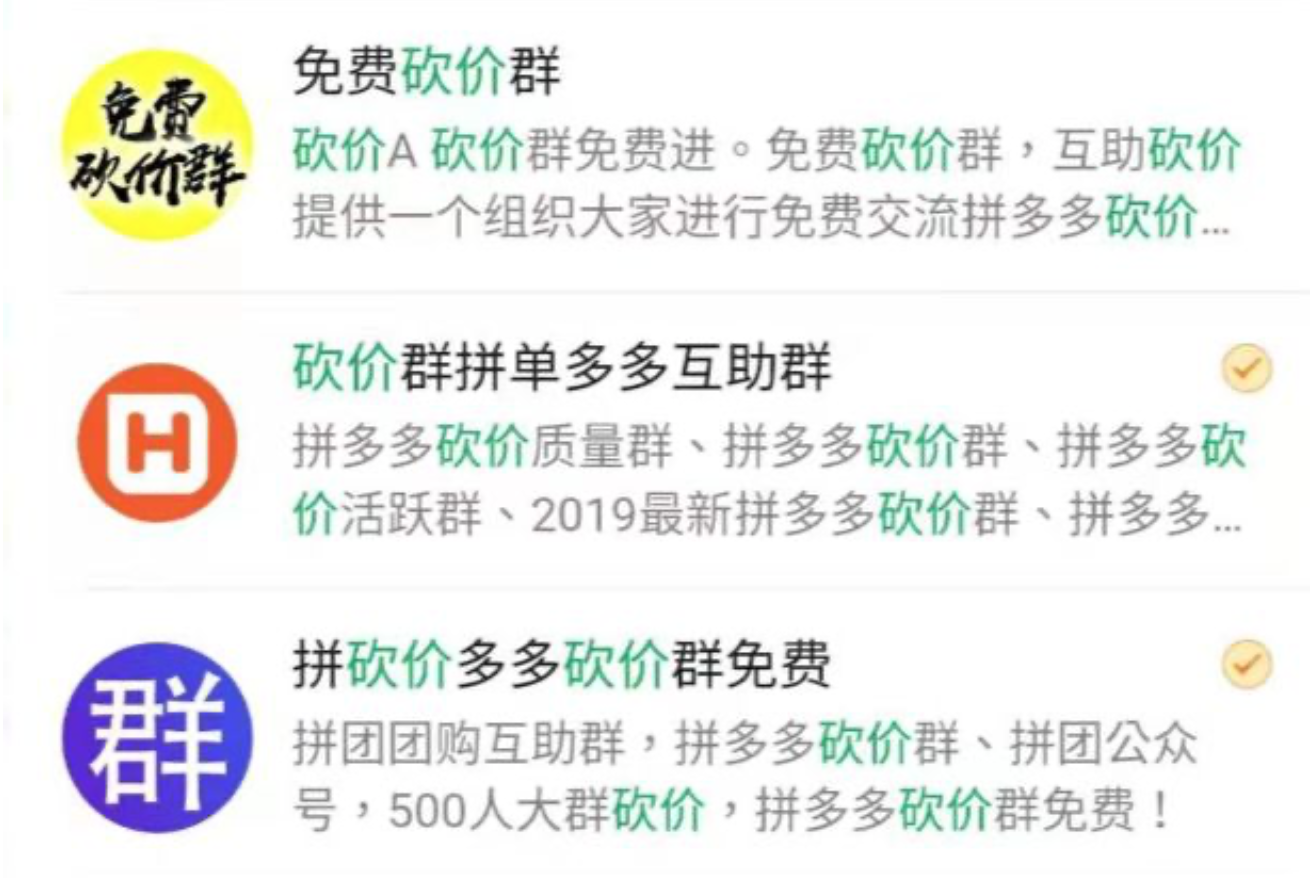Screen dimensions: 1310x878
Task: Open the 拼砍价多多砍价群免费 result
Action: coord(561,666)
